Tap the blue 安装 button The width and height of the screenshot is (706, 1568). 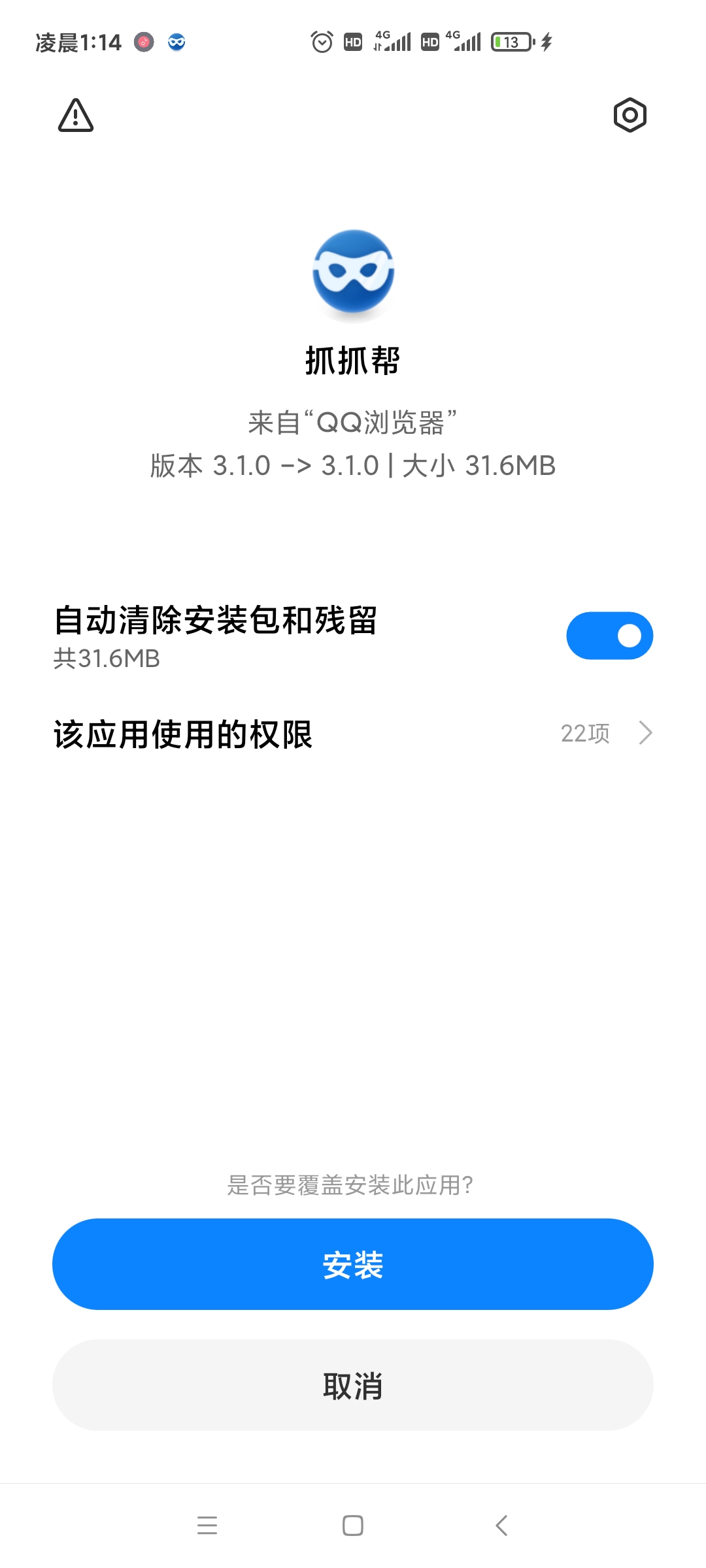tap(353, 1264)
